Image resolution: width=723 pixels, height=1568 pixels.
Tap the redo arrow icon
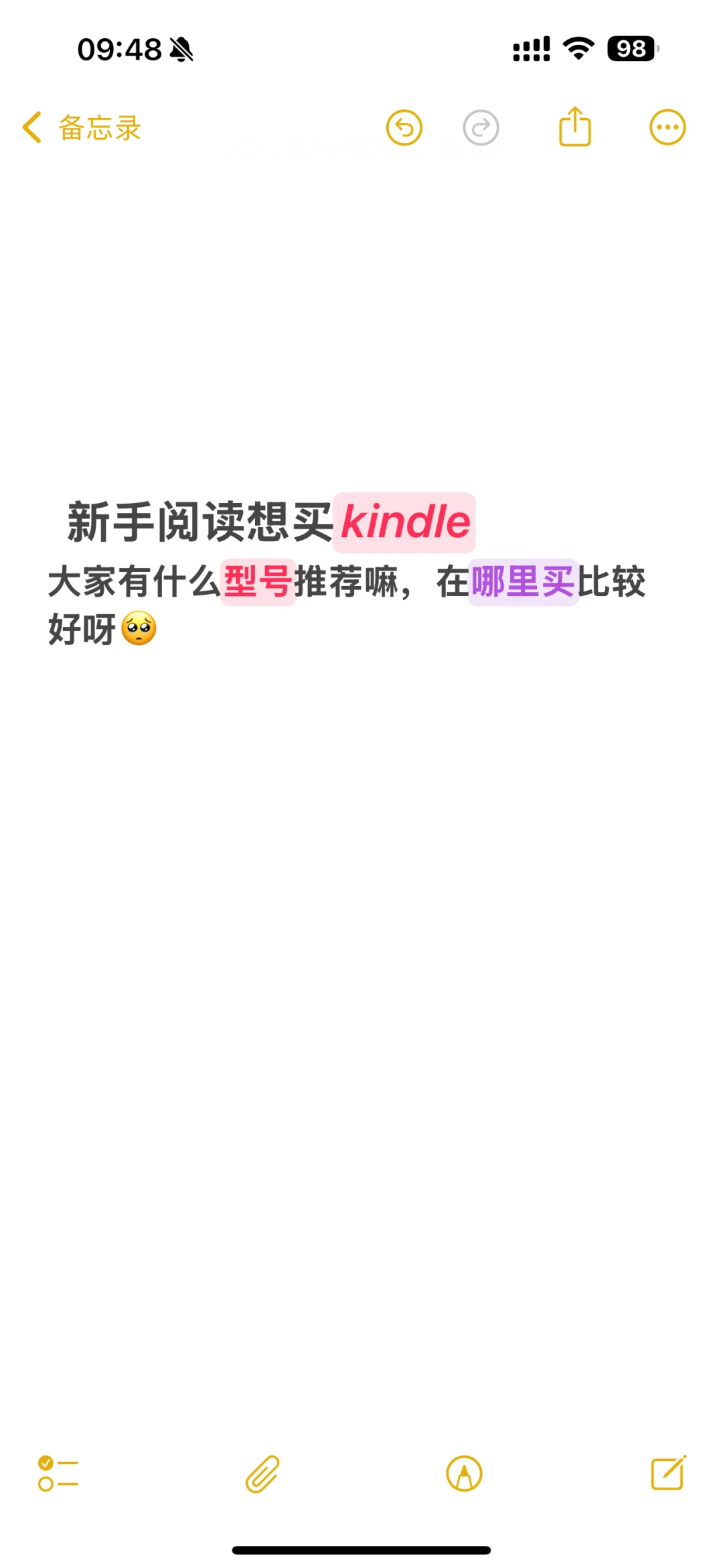(x=481, y=127)
